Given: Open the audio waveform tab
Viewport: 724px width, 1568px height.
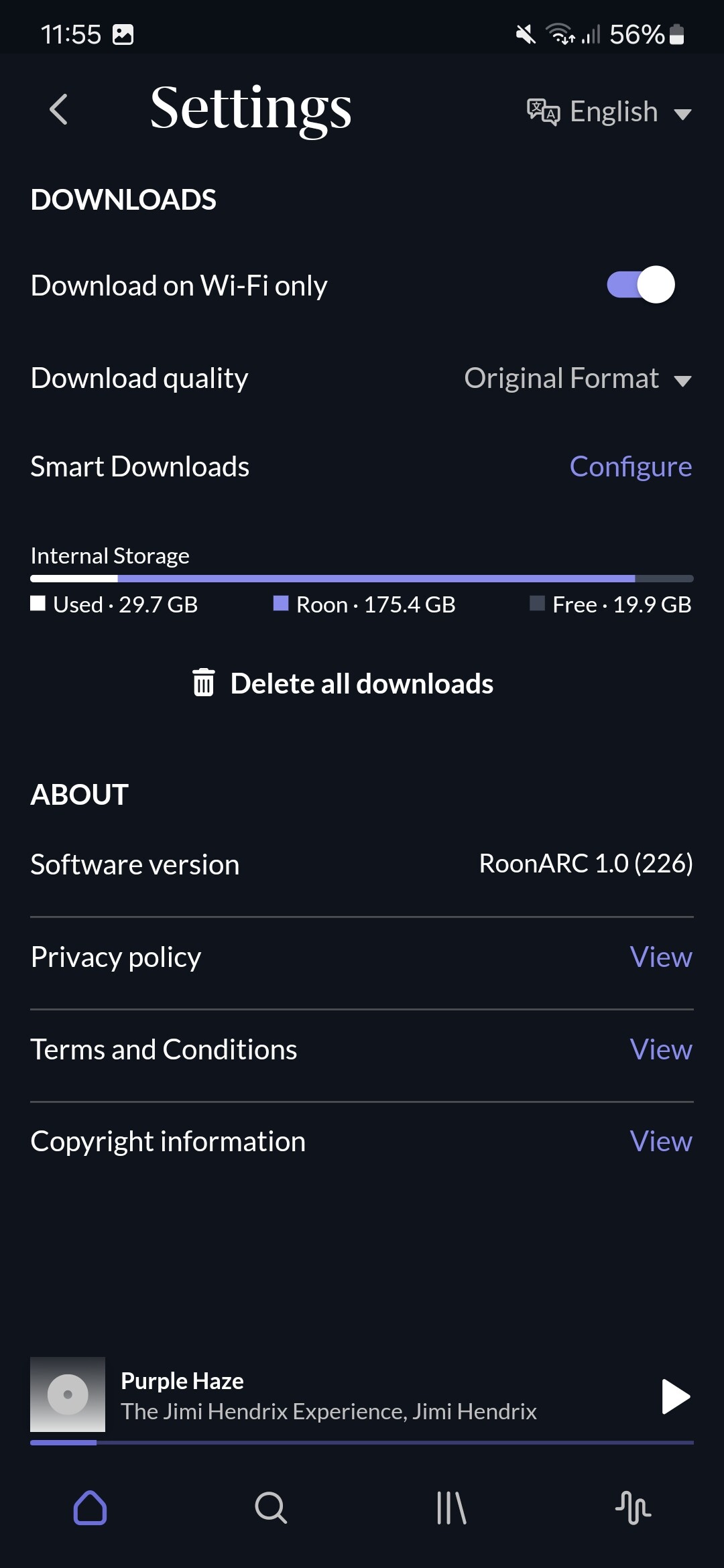Looking at the screenshot, I should coord(633,1508).
